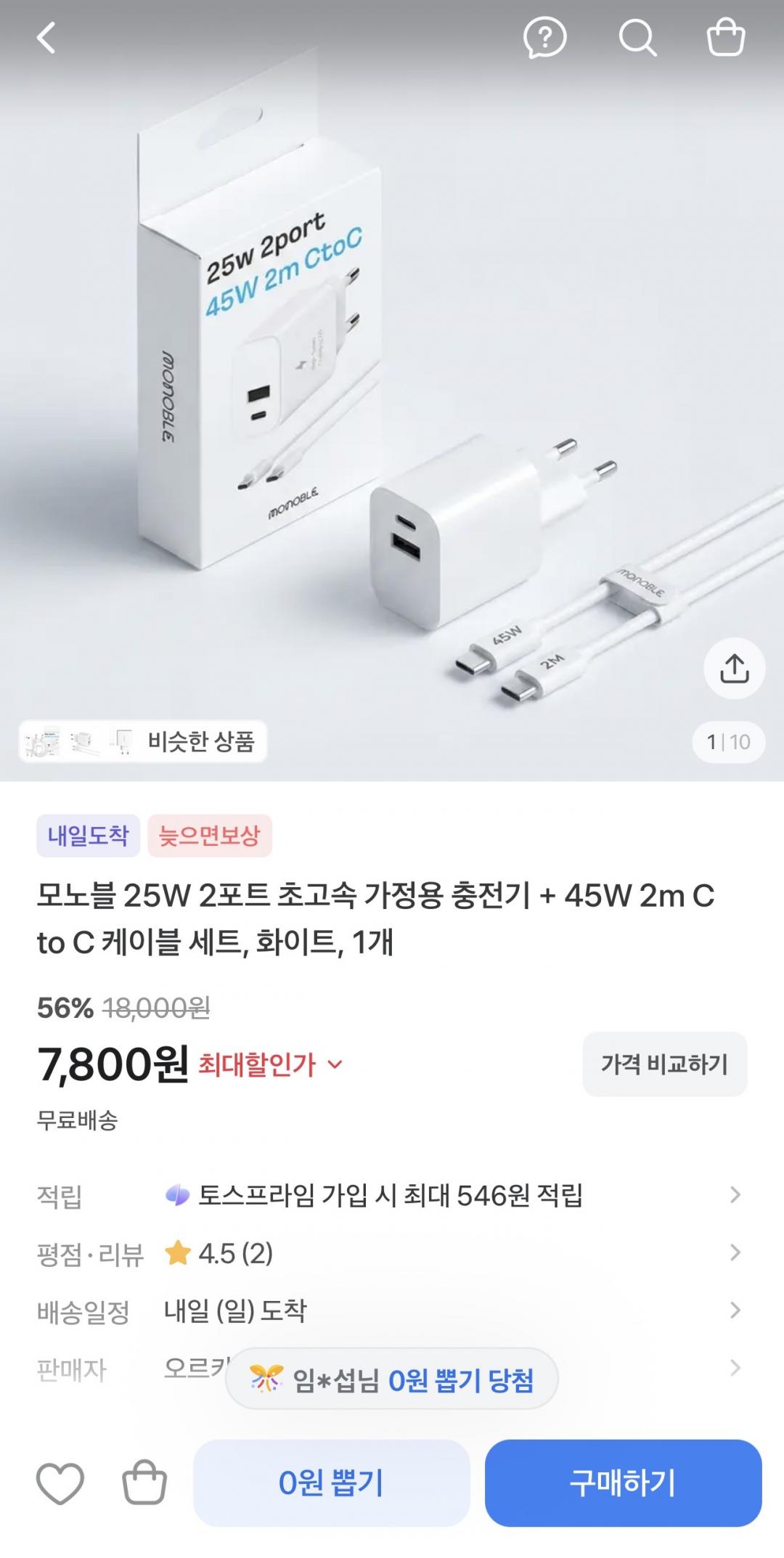Add to cart via bottom bag icon
The width and height of the screenshot is (784, 1558).
tap(144, 1482)
